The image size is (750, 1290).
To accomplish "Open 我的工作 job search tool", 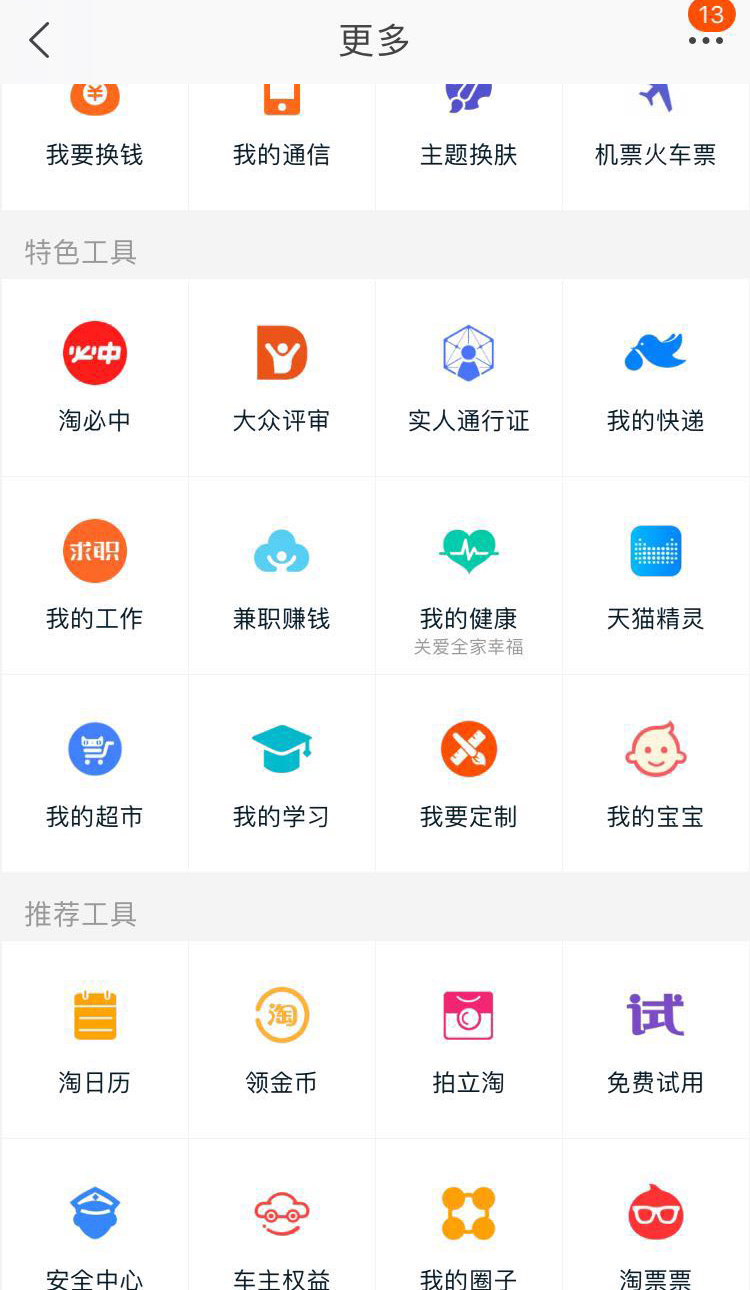I will tap(94, 575).
